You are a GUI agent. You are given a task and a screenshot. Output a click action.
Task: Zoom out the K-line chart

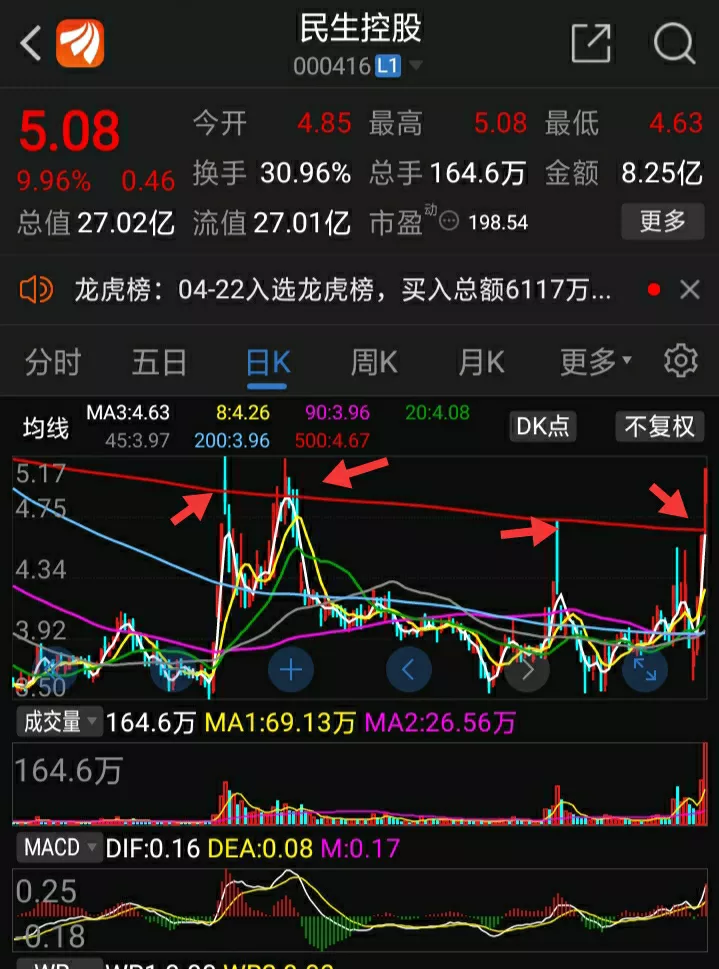click(171, 669)
